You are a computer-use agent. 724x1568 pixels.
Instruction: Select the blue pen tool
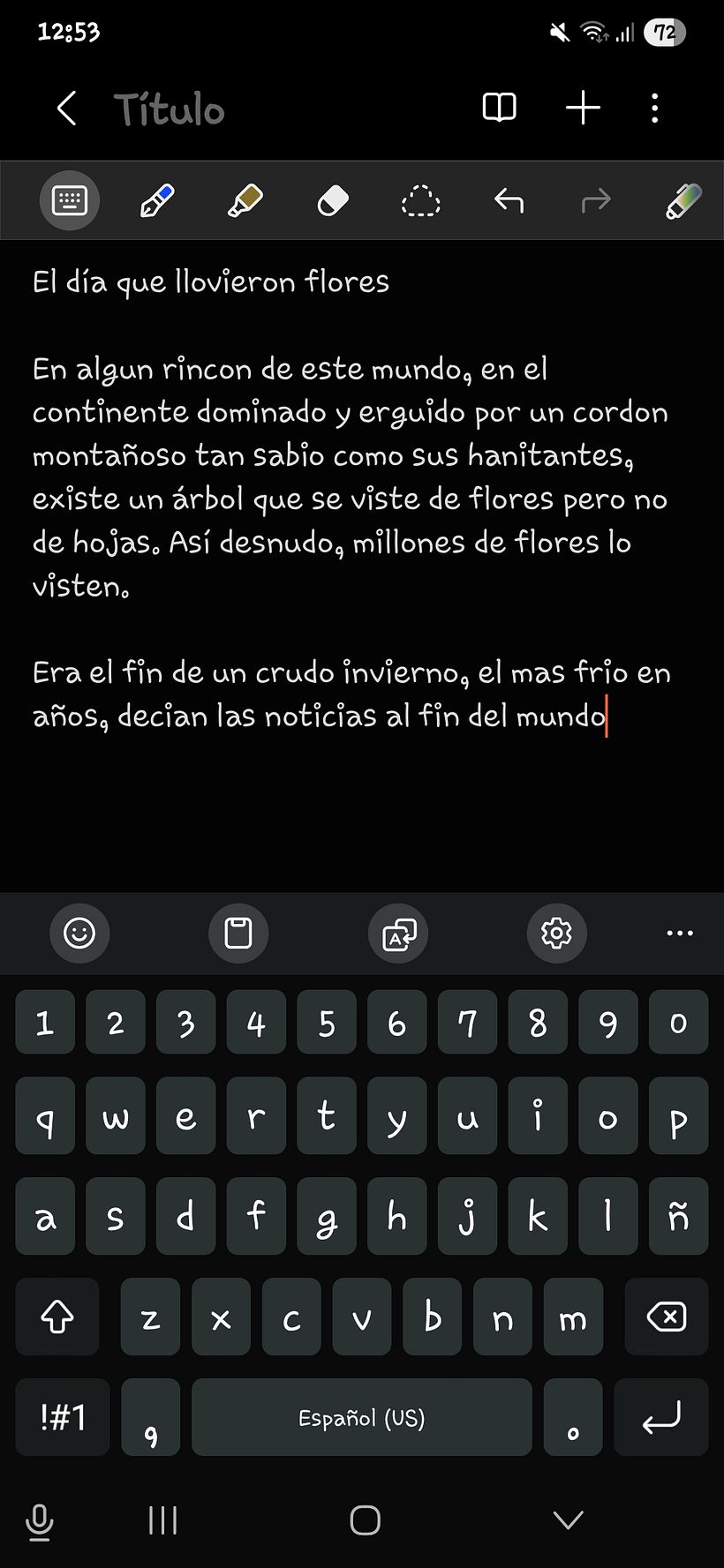(157, 201)
